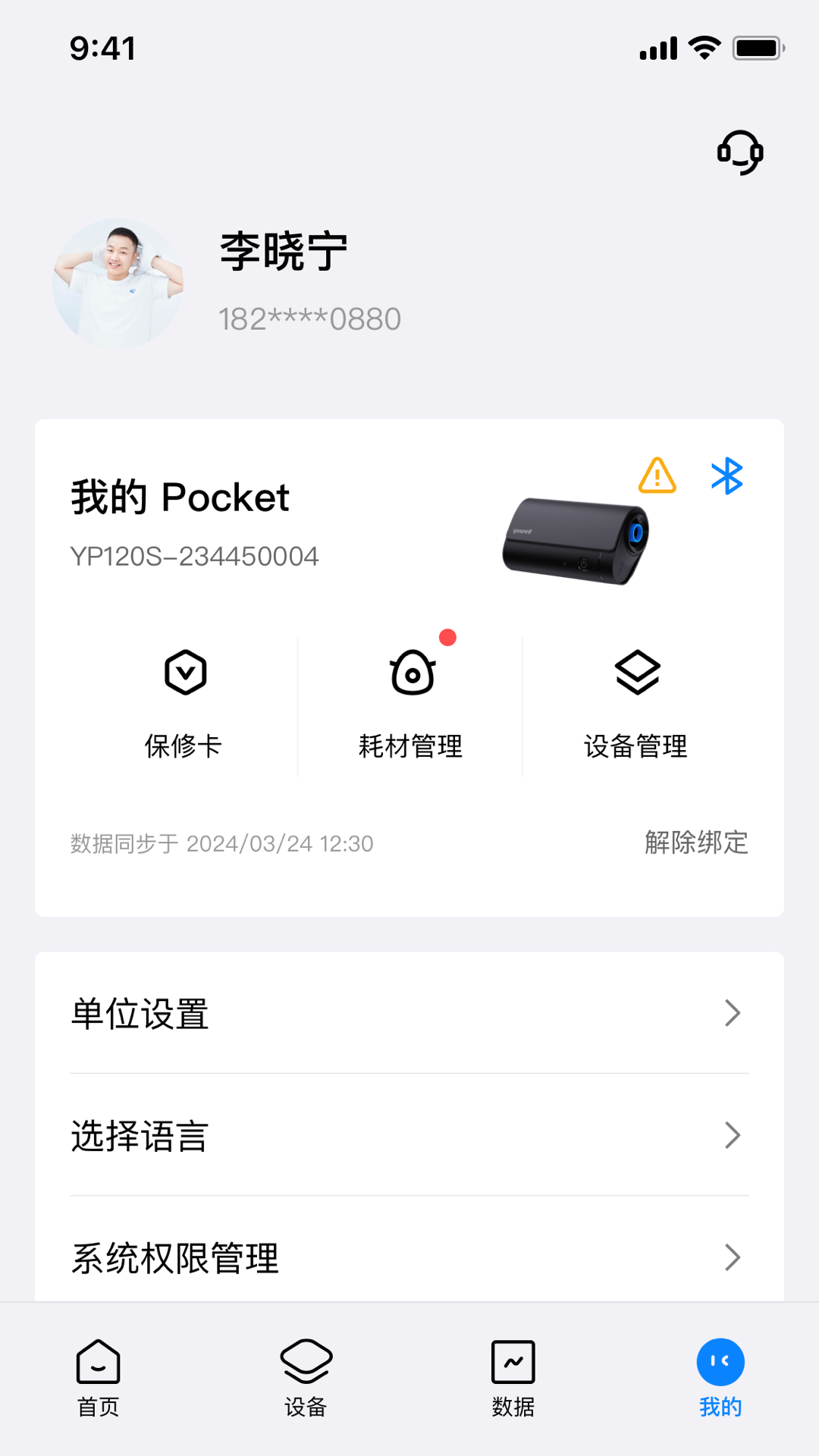Open 系统权限管理 permissions row
This screenshot has width=819, height=1456.
click(409, 1257)
